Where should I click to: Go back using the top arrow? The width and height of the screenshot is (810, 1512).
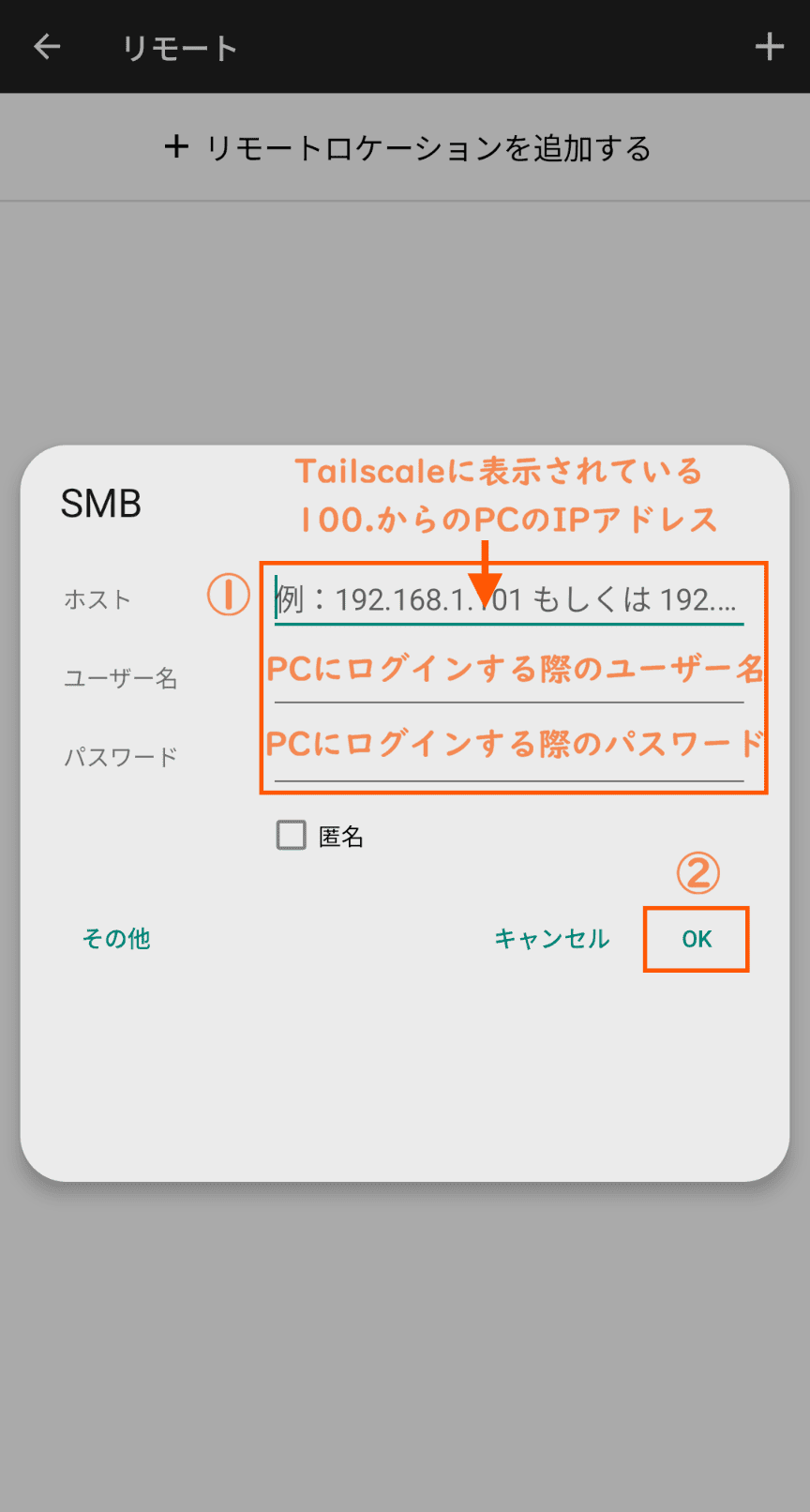click(47, 47)
